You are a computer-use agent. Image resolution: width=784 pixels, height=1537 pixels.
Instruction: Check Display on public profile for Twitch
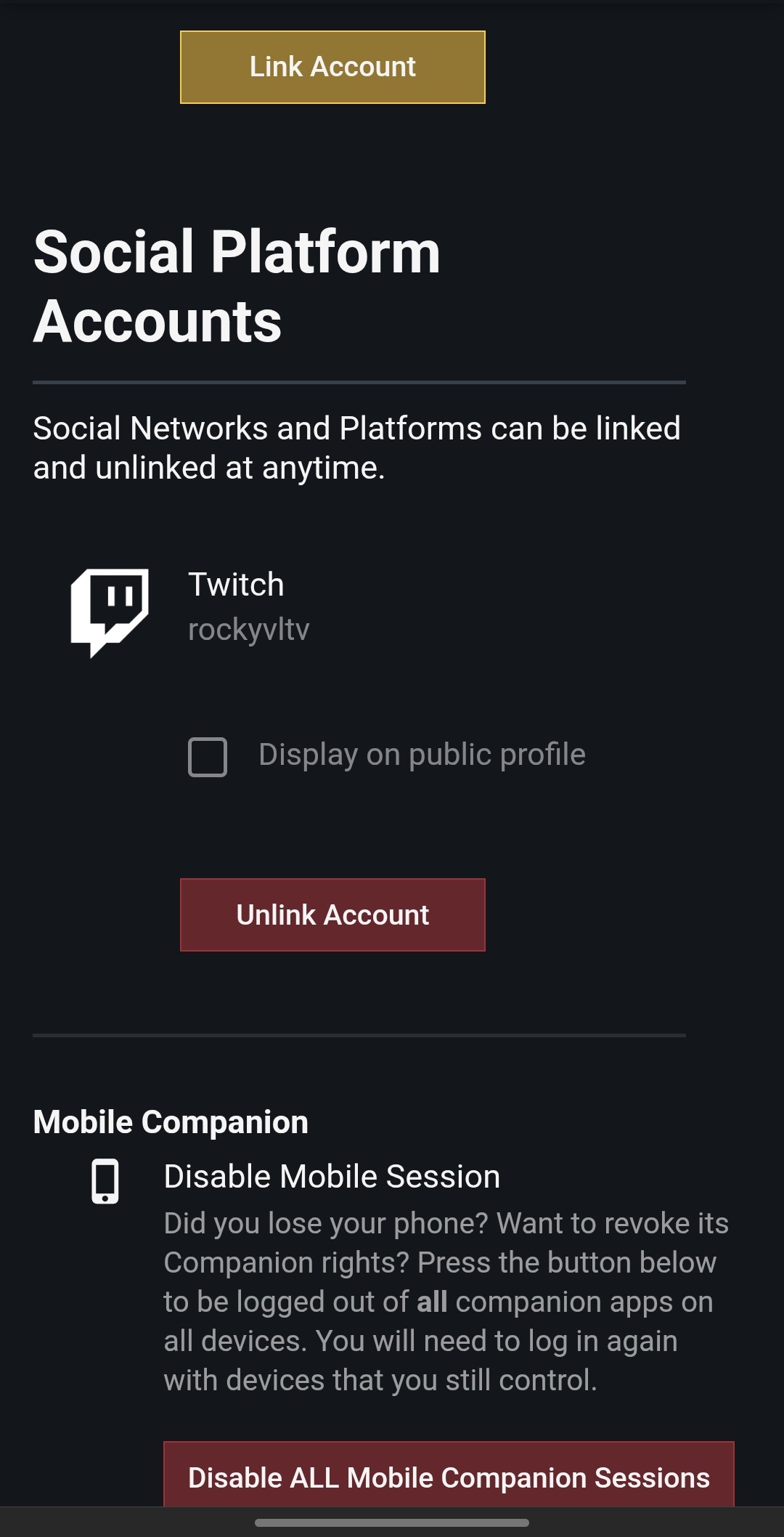click(x=208, y=757)
